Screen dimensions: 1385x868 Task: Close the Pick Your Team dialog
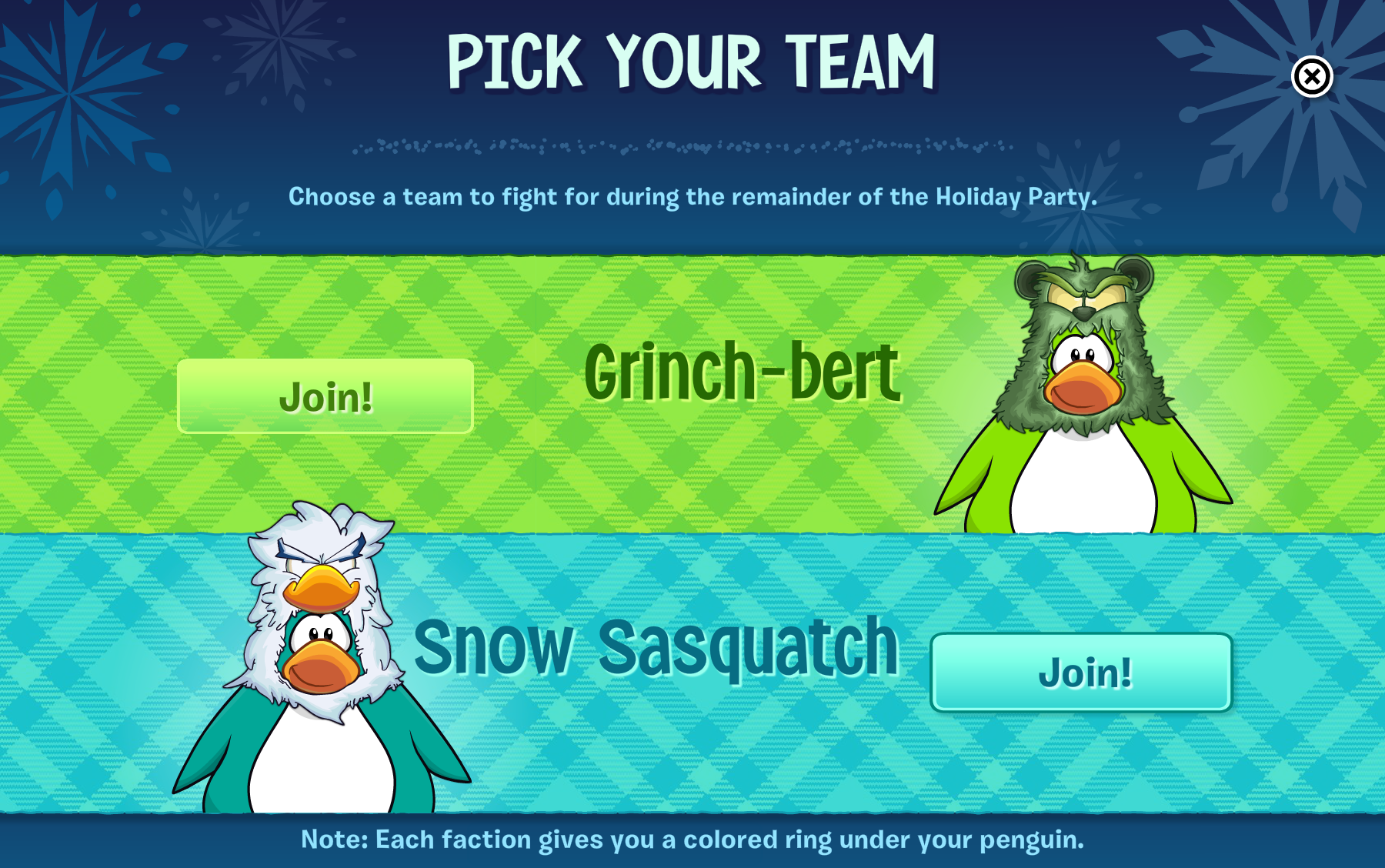tap(1311, 77)
